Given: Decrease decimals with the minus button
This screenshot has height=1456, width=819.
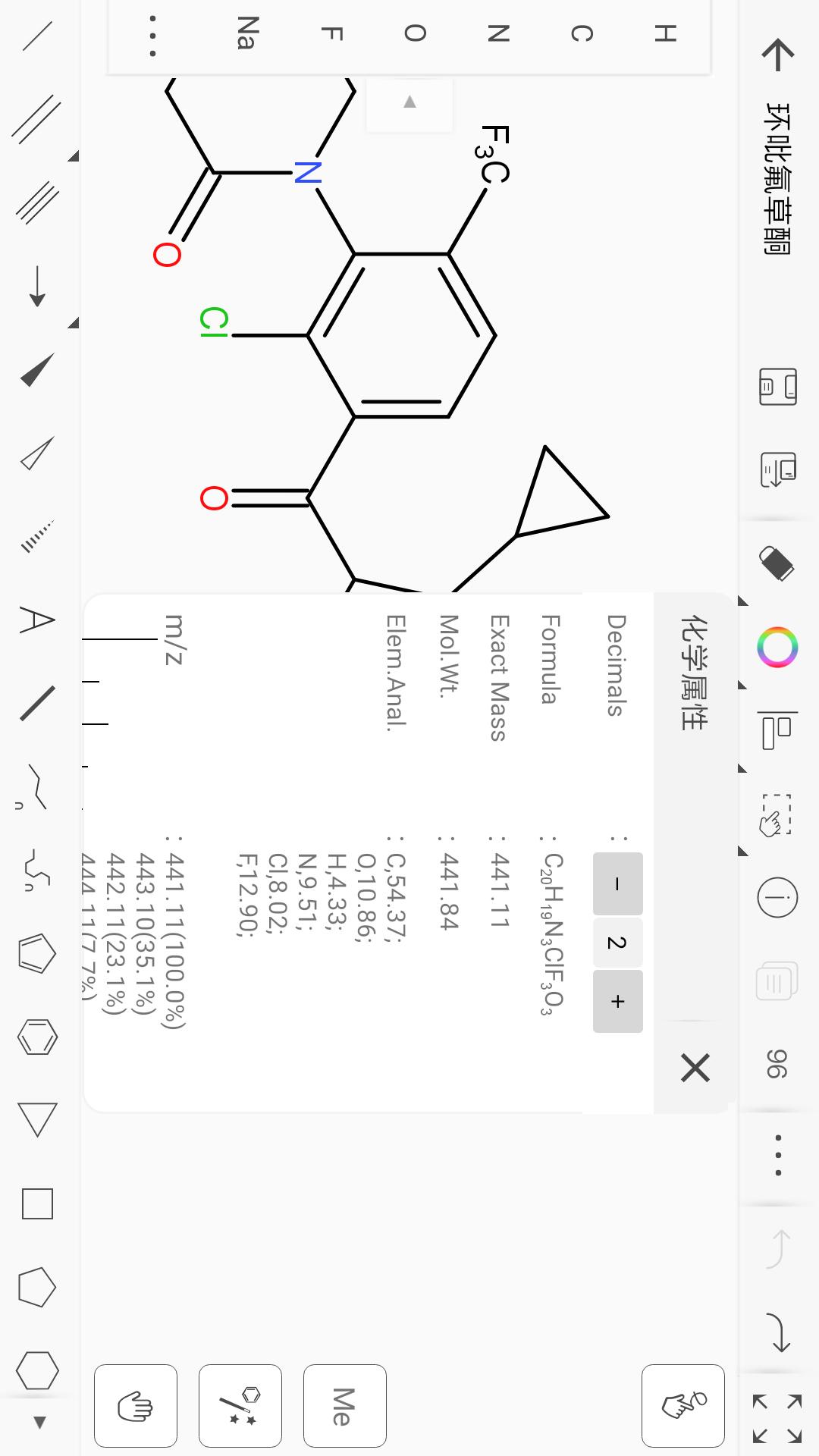Looking at the screenshot, I should point(617,884).
